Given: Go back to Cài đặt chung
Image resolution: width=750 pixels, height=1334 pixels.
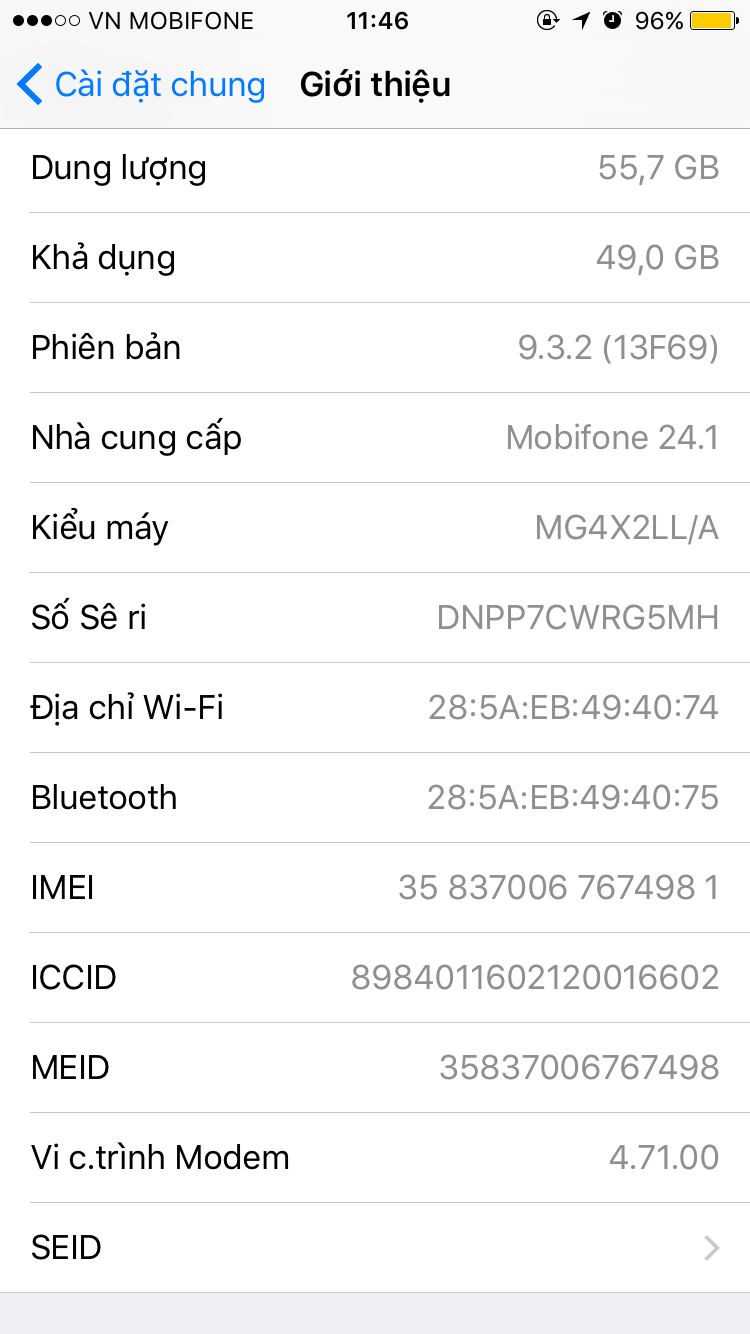Looking at the screenshot, I should pos(141,85).
